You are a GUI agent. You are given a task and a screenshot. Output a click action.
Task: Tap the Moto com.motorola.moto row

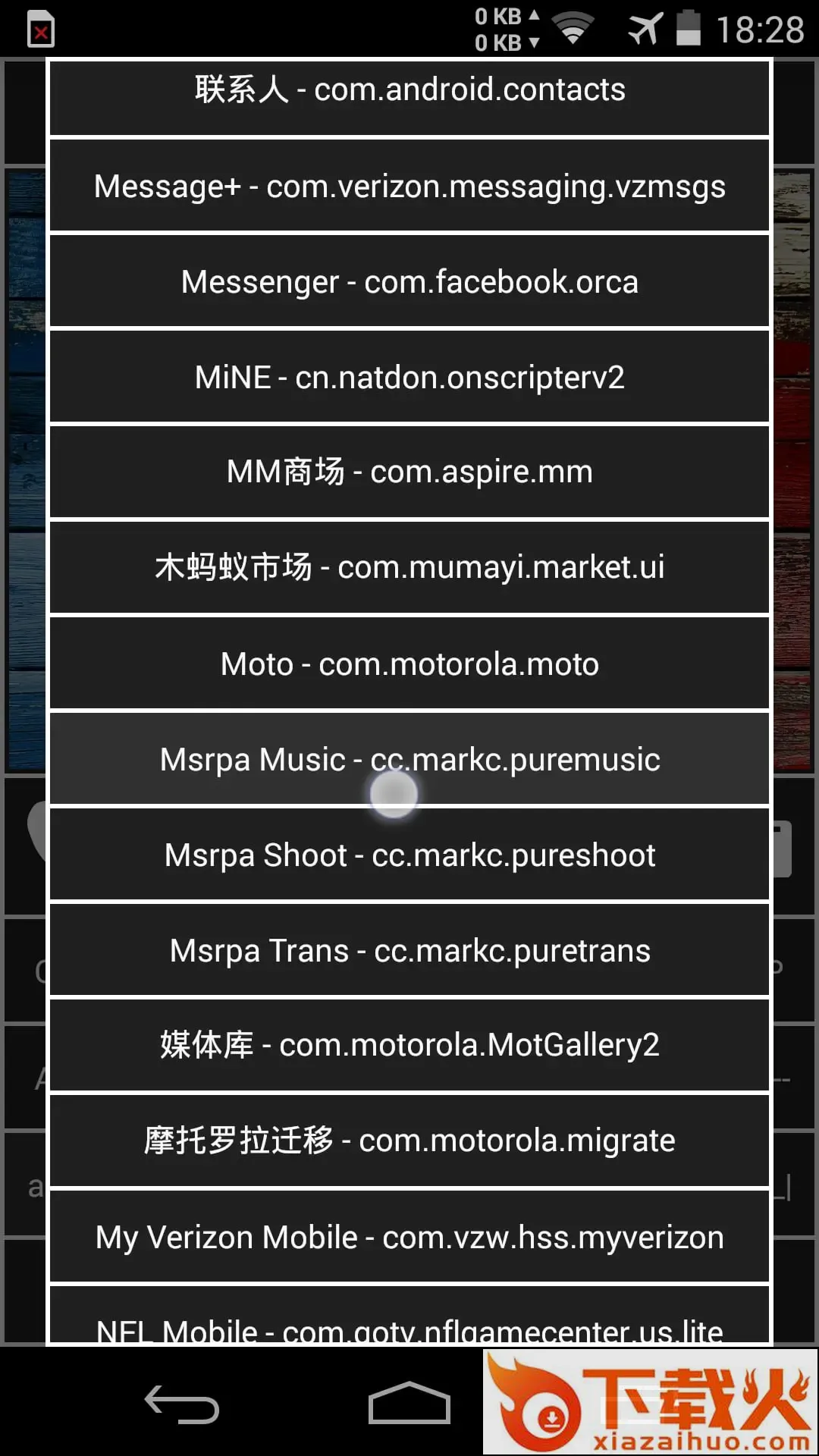tap(409, 664)
